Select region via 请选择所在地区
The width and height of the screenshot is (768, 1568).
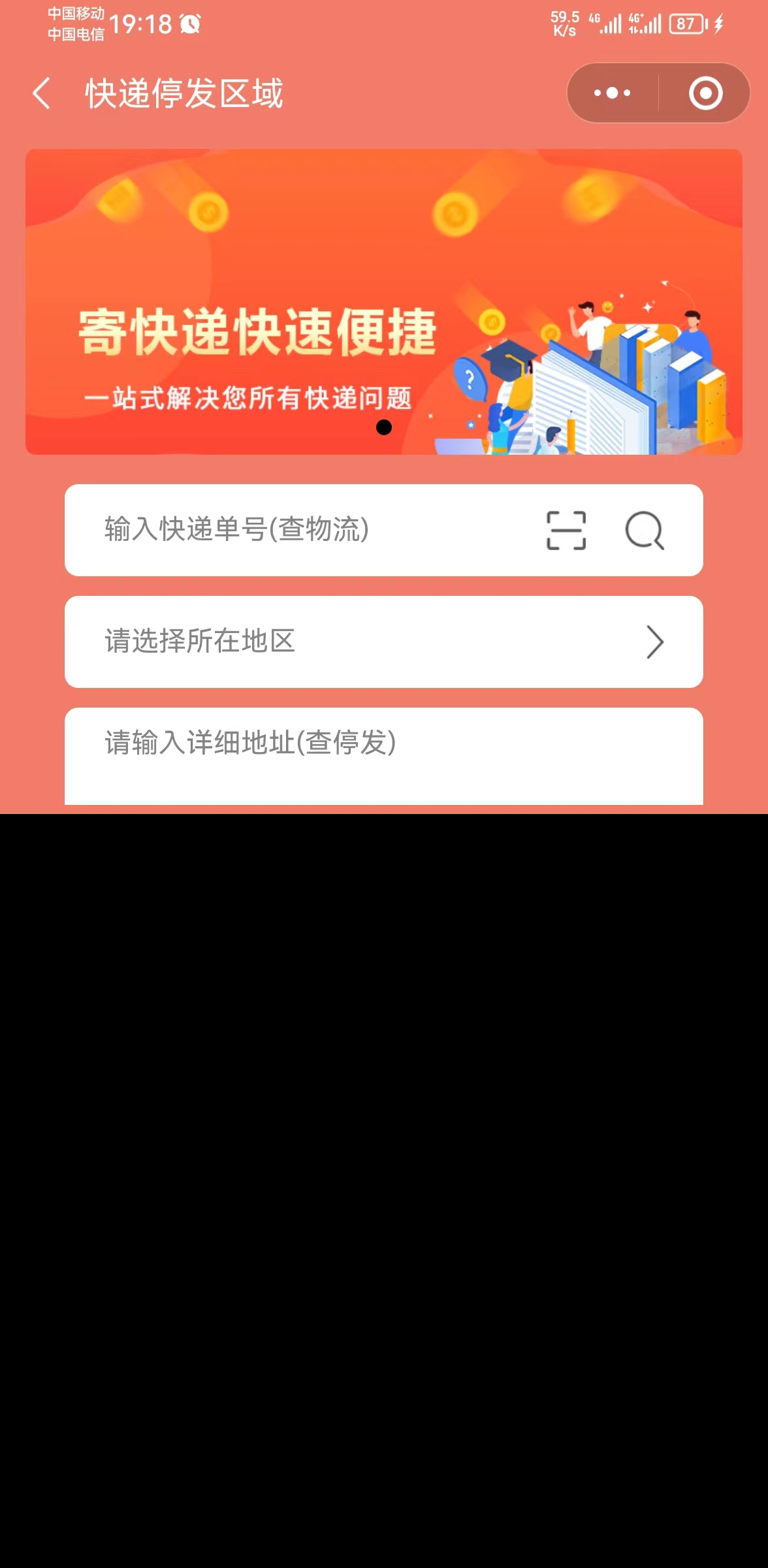(384, 642)
